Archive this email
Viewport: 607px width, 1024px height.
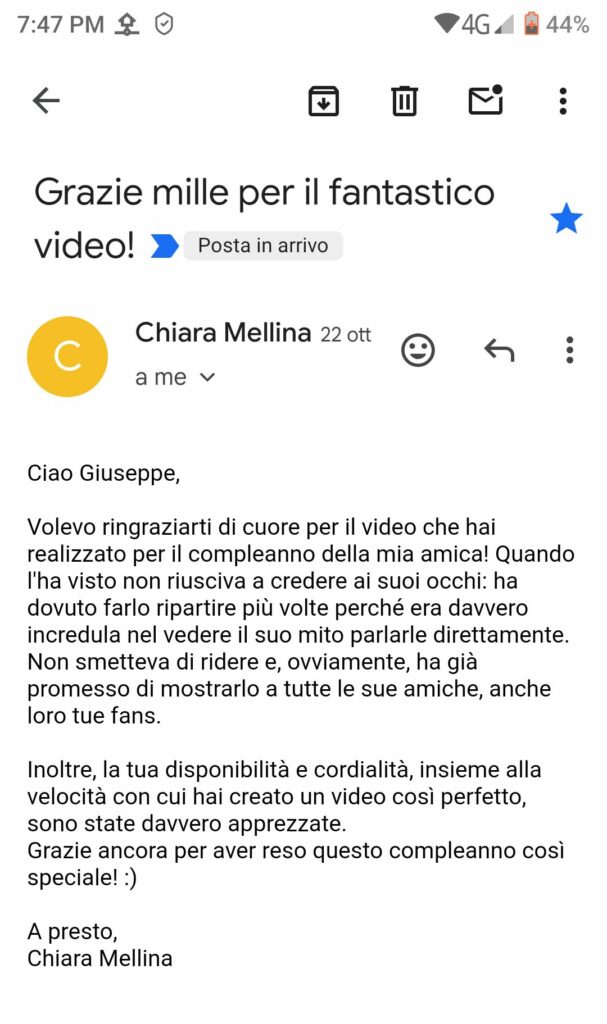coord(323,101)
